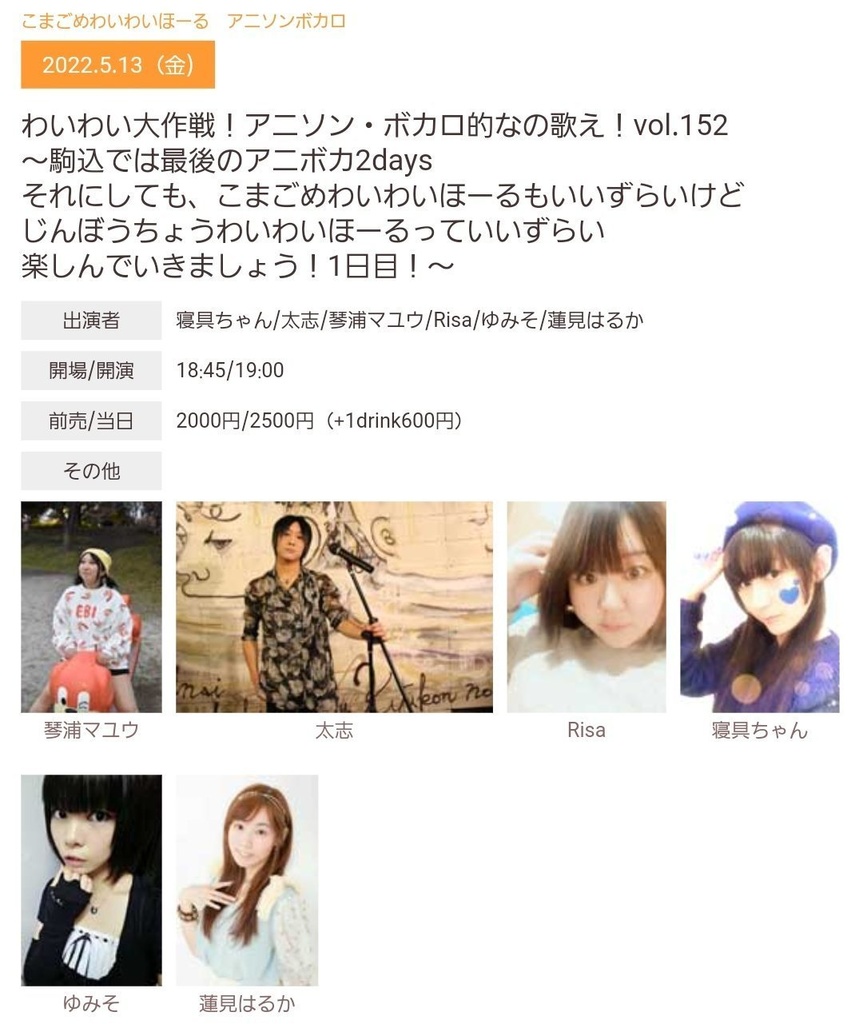The image size is (863, 1024).
Task: Open performer photo of 琴浦マユウ
Action: point(91,607)
